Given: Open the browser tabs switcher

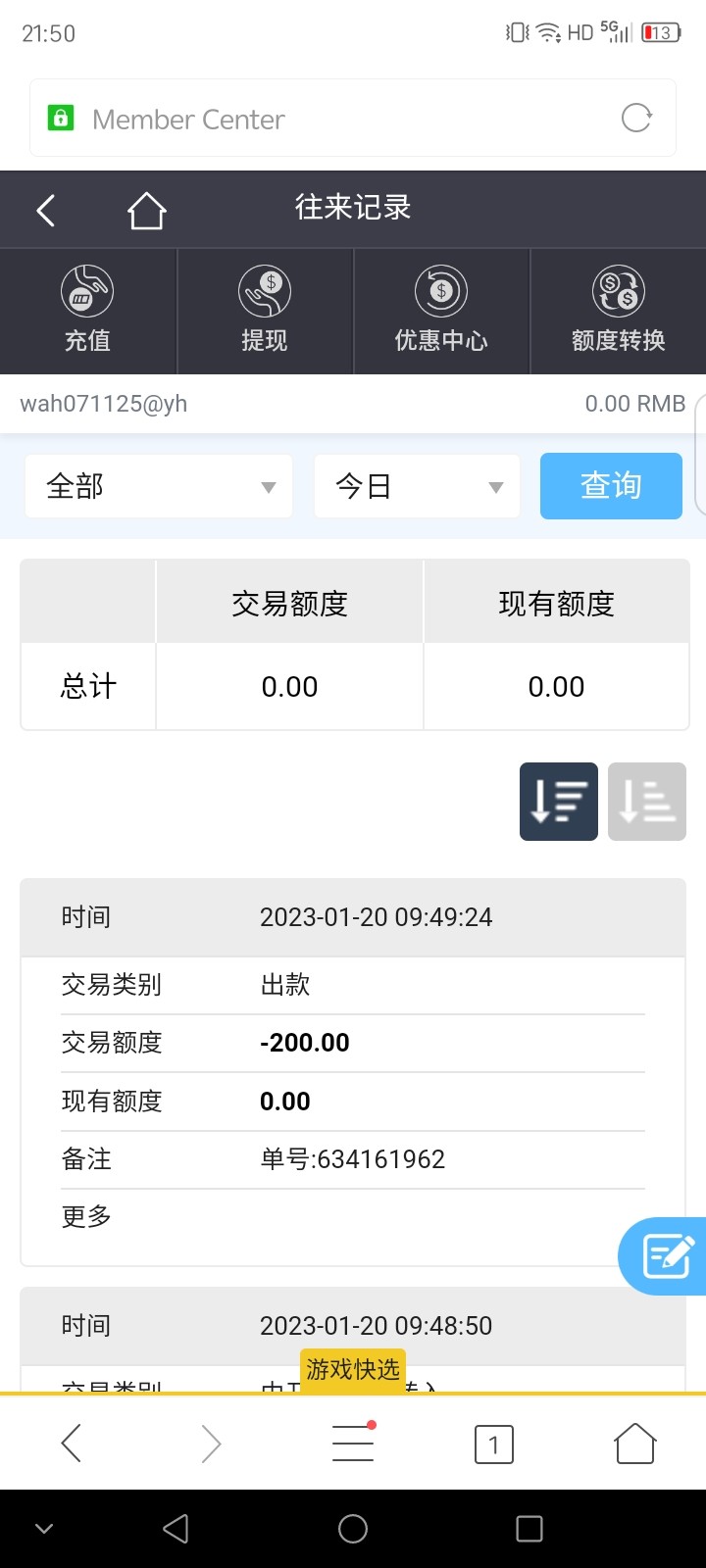Looking at the screenshot, I should (493, 1444).
